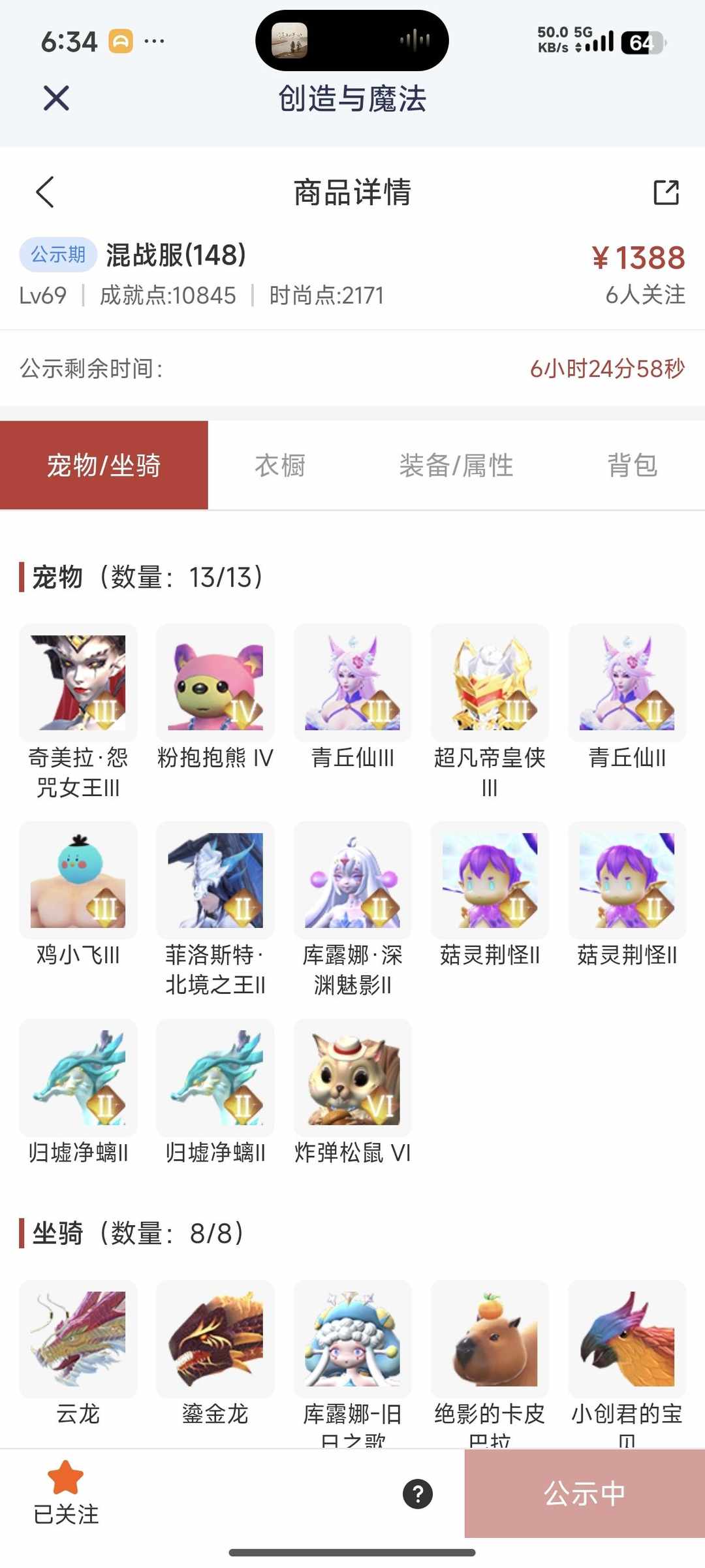Image resolution: width=705 pixels, height=1568 pixels.
Task: Switch to the 衣橱 tab
Action: pos(279,464)
